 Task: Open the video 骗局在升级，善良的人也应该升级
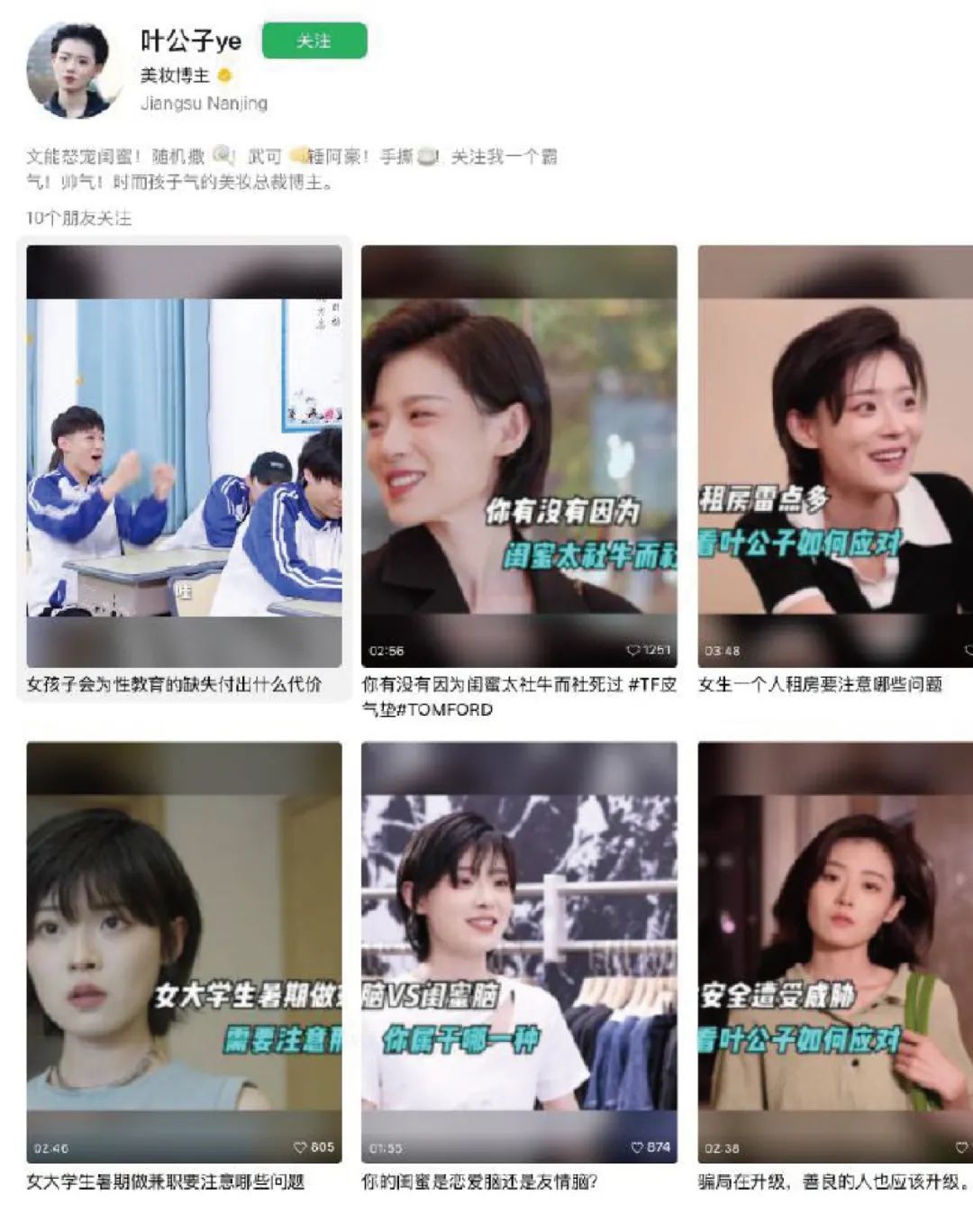click(x=835, y=953)
